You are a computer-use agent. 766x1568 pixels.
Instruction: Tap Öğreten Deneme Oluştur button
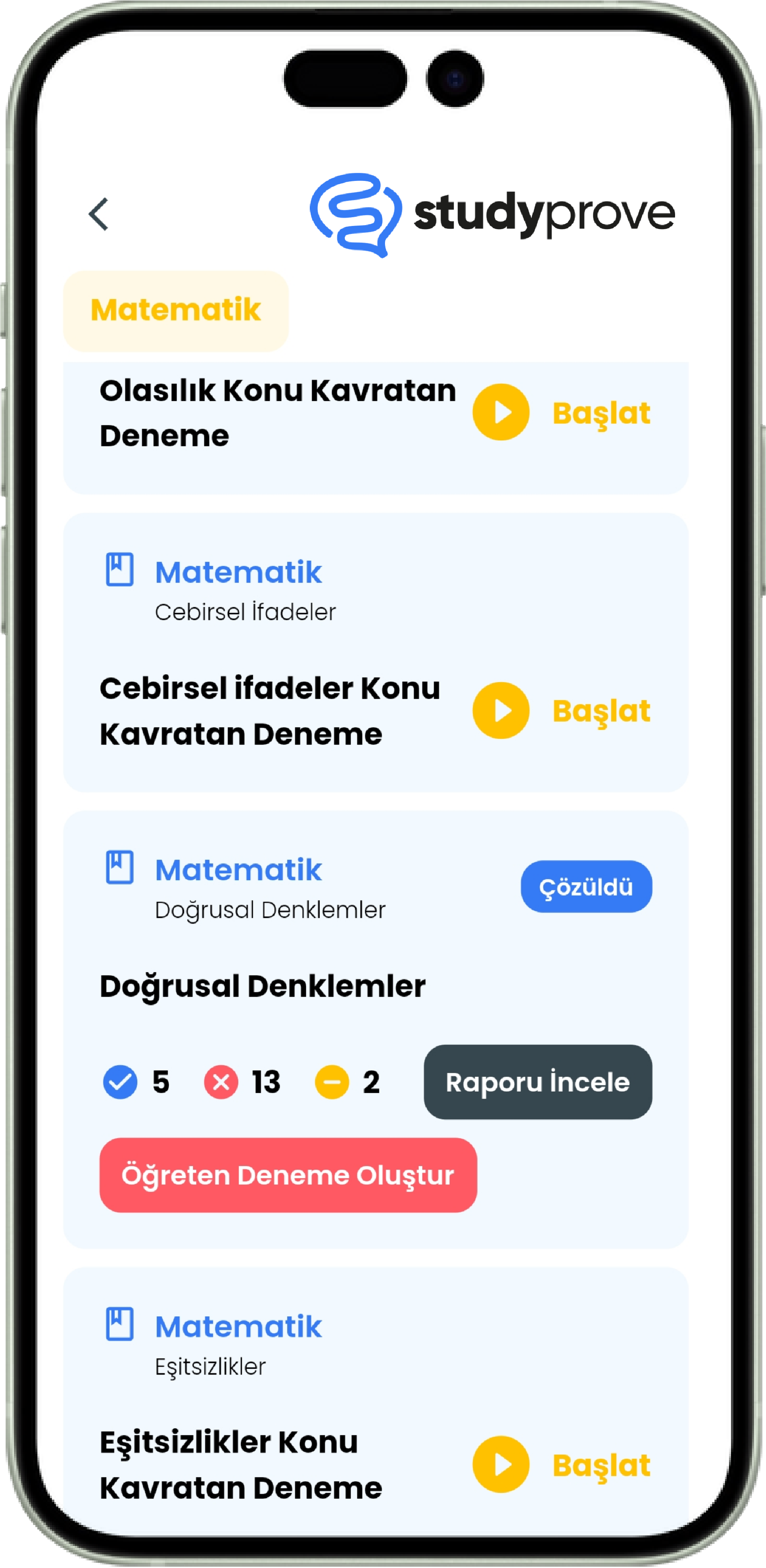[x=288, y=1175]
